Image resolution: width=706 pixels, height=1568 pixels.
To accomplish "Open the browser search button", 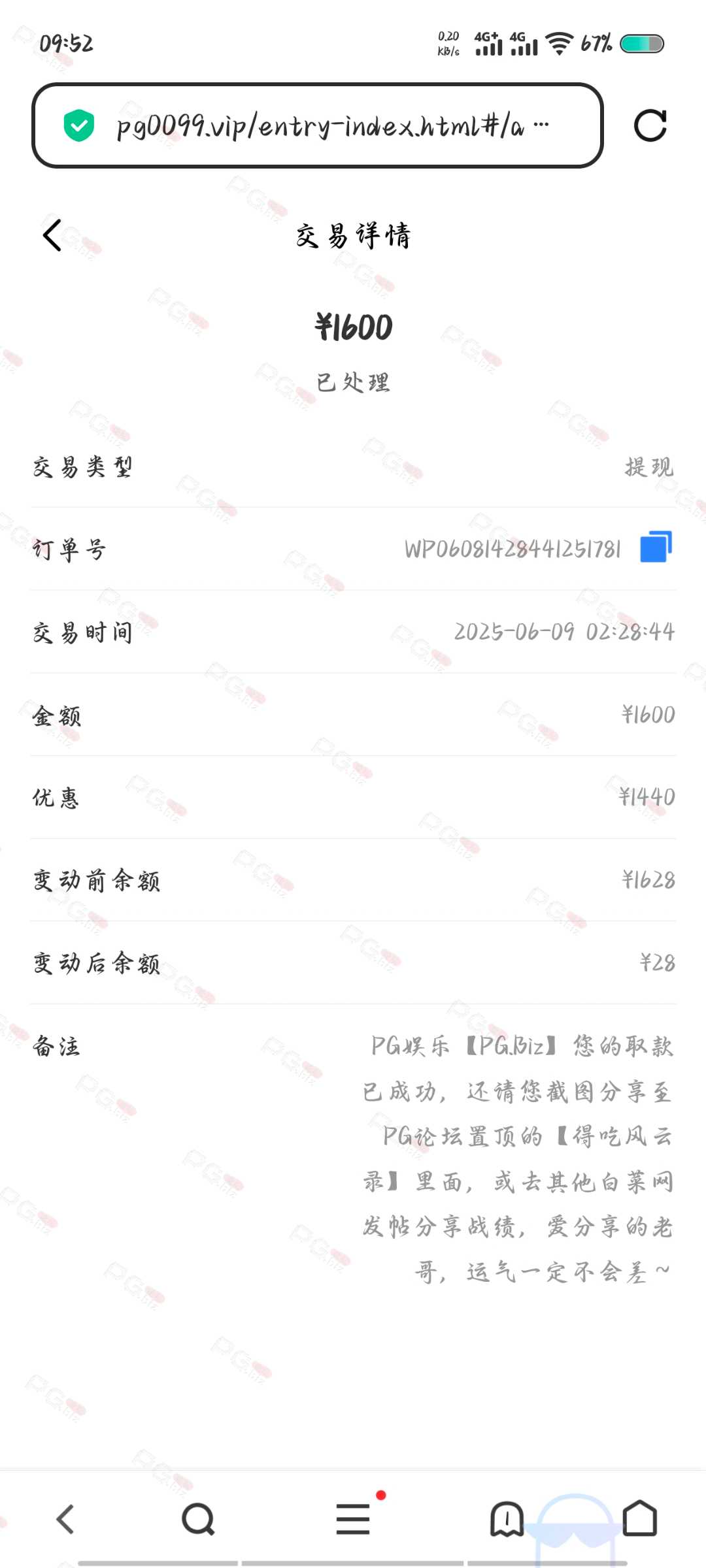I will (198, 1519).
